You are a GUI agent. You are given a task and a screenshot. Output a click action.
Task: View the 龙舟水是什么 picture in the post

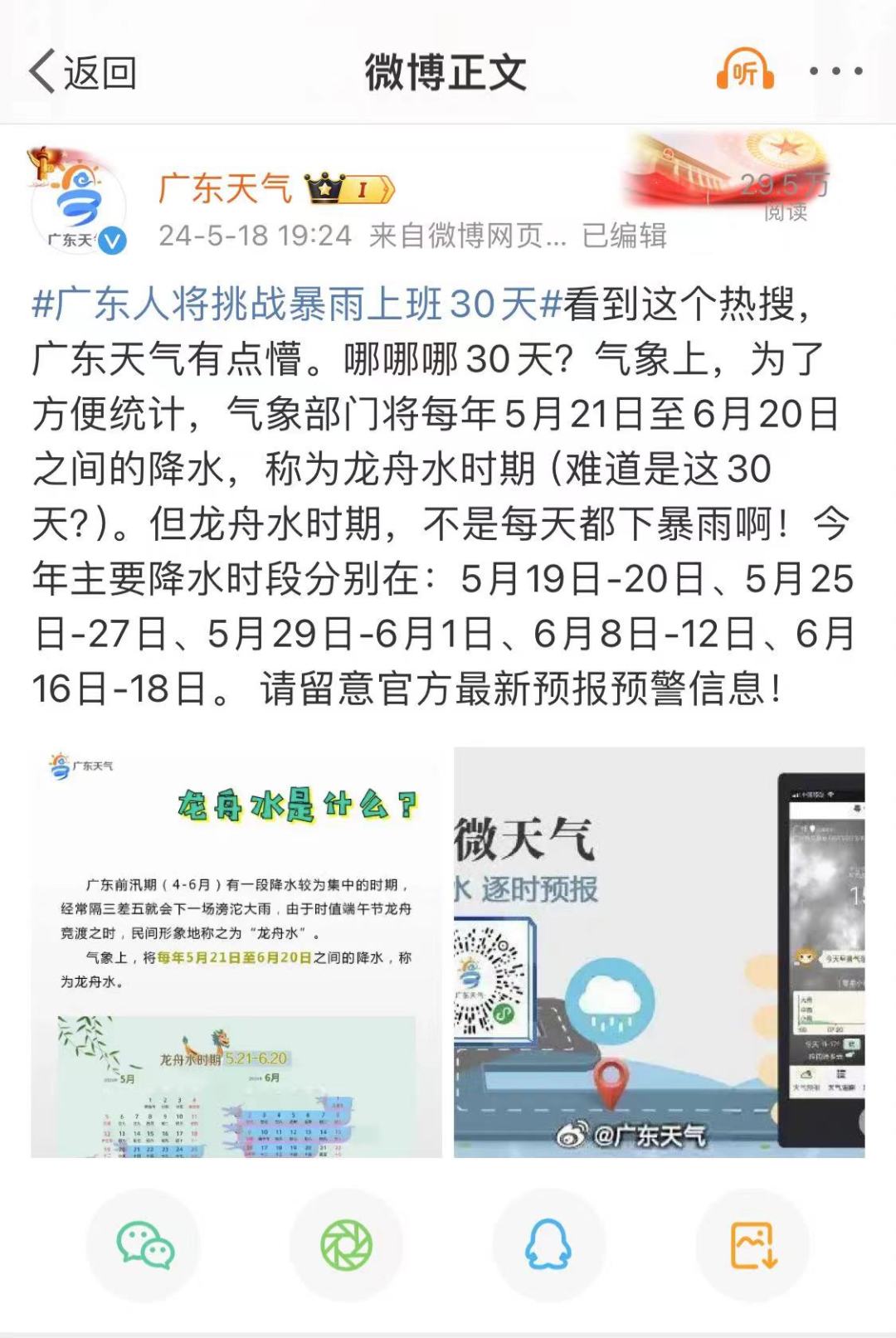pyautogui.click(x=236, y=951)
